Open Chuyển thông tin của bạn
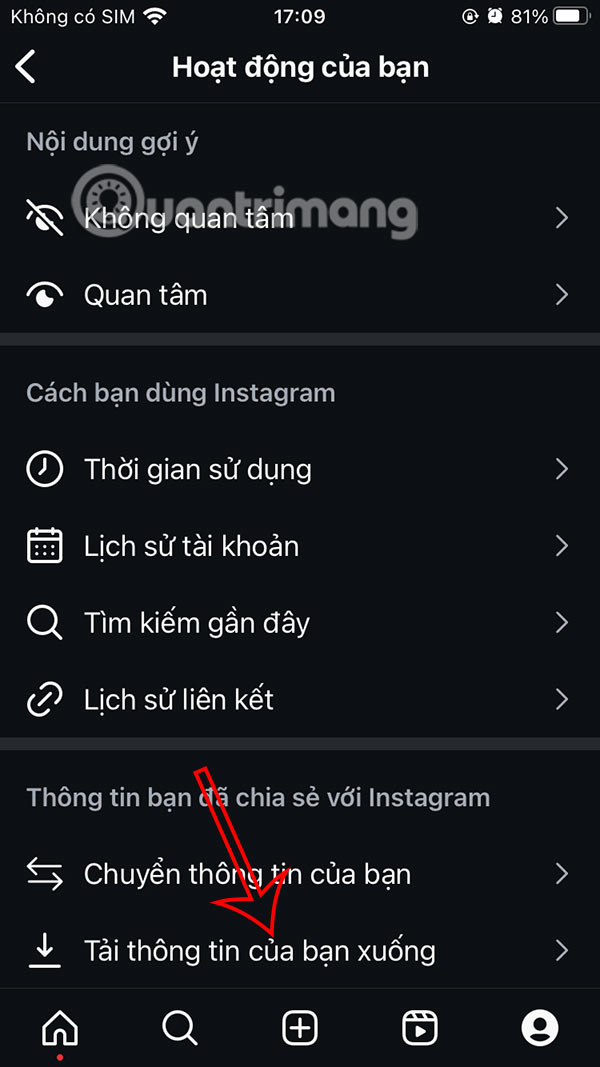The image size is (600, 1067). click(300, 874)
